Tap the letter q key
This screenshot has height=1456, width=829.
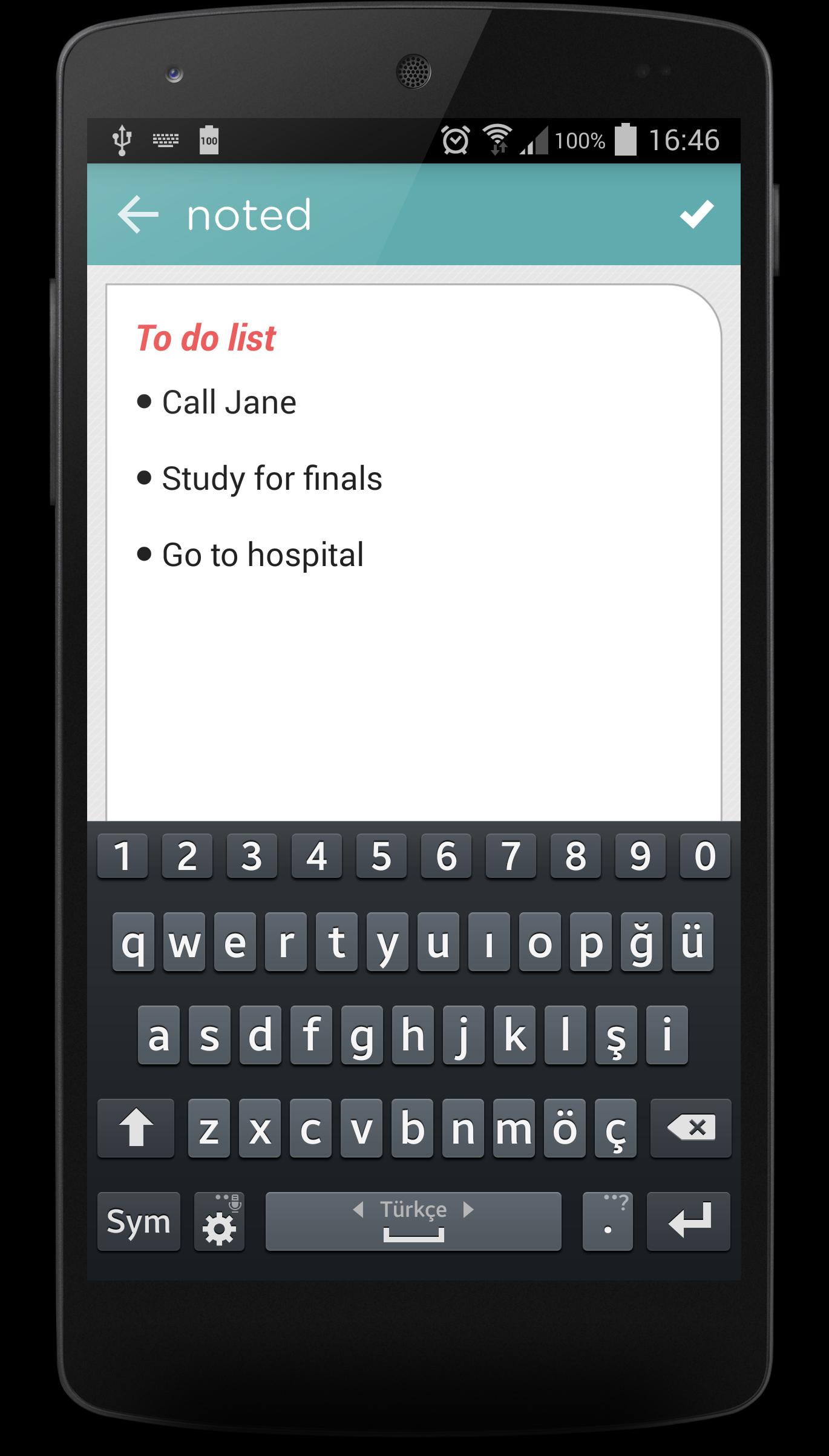point(133,942)
